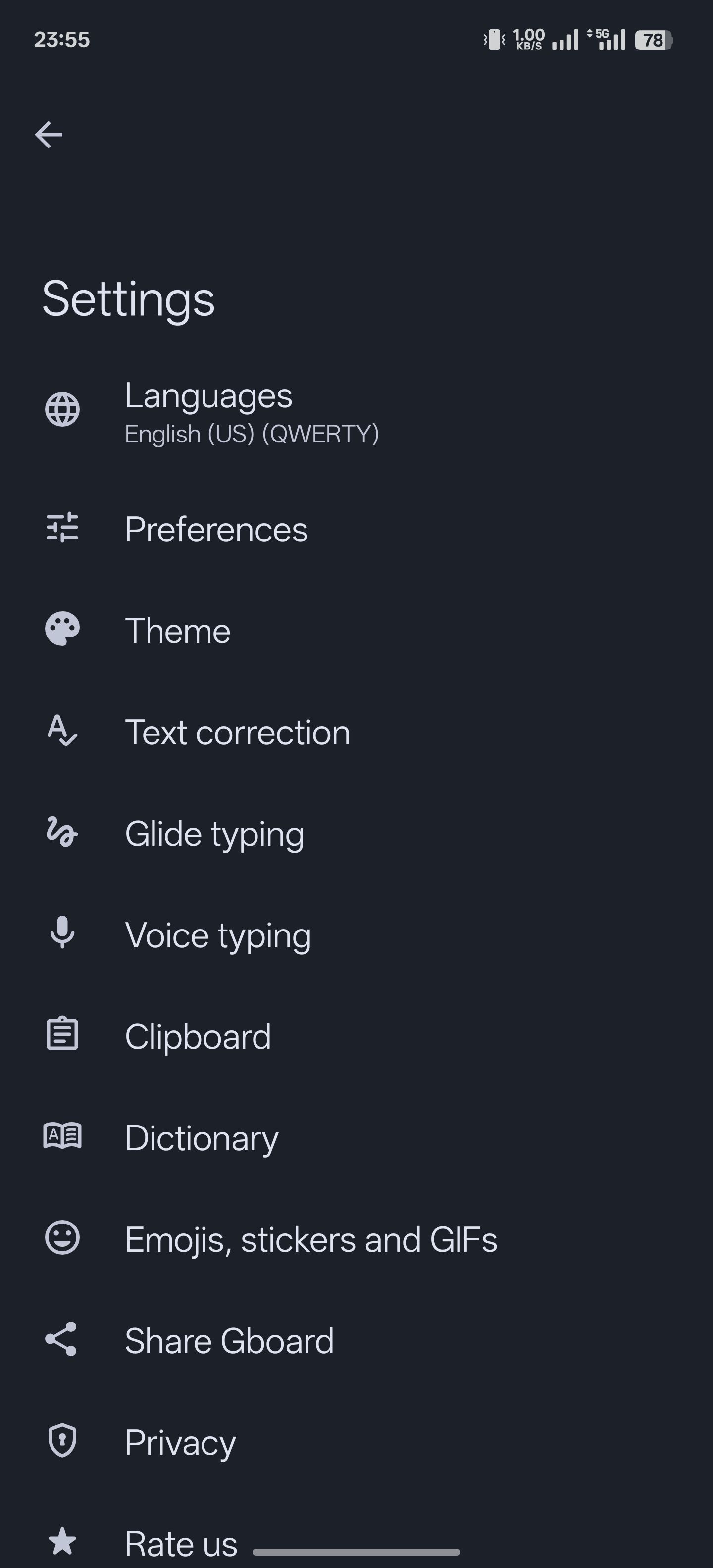Screen dimensions: 713x1568
Task: Open Emojis, stickers and GIFs
Action: [310, 1239]
